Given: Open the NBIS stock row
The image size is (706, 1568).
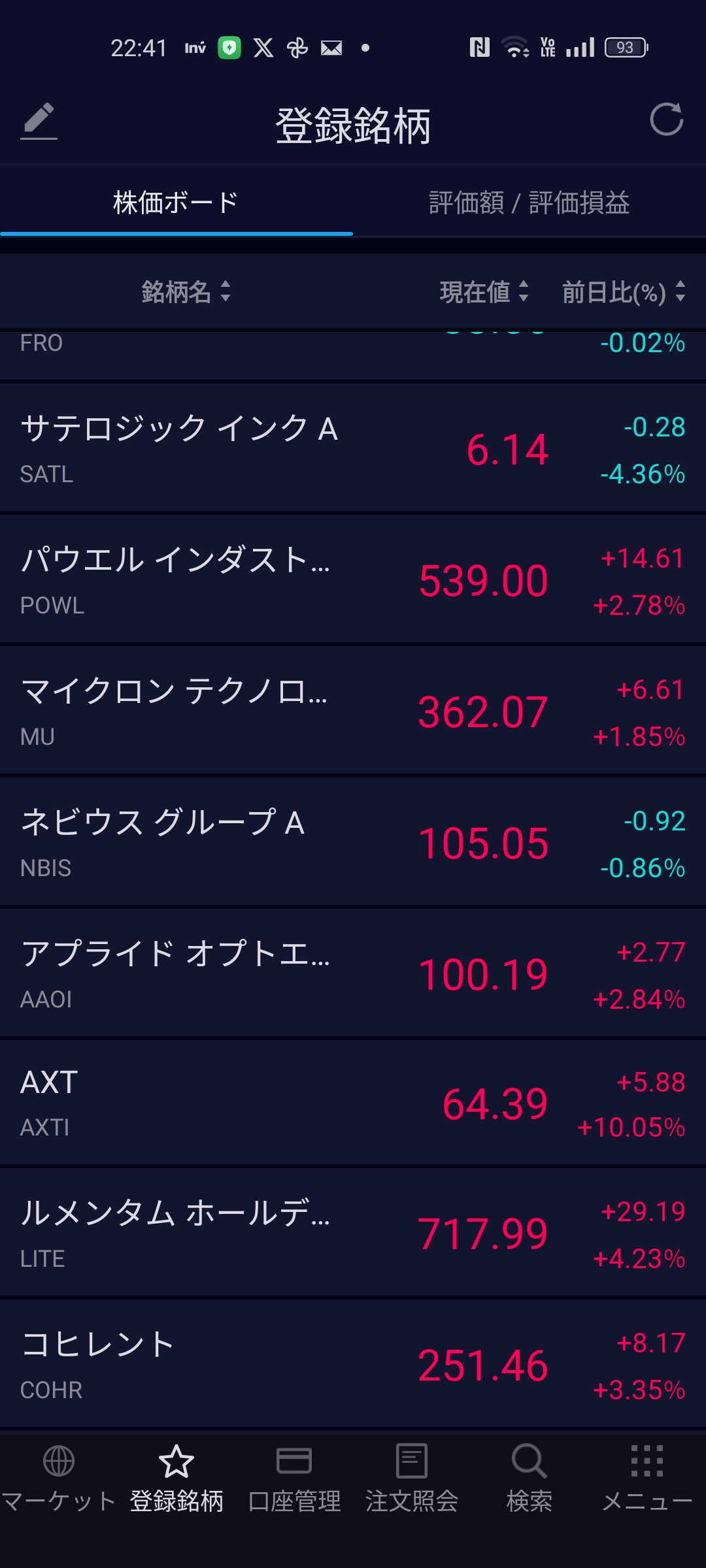Looking at the screenshot, I should click(353, 843).
